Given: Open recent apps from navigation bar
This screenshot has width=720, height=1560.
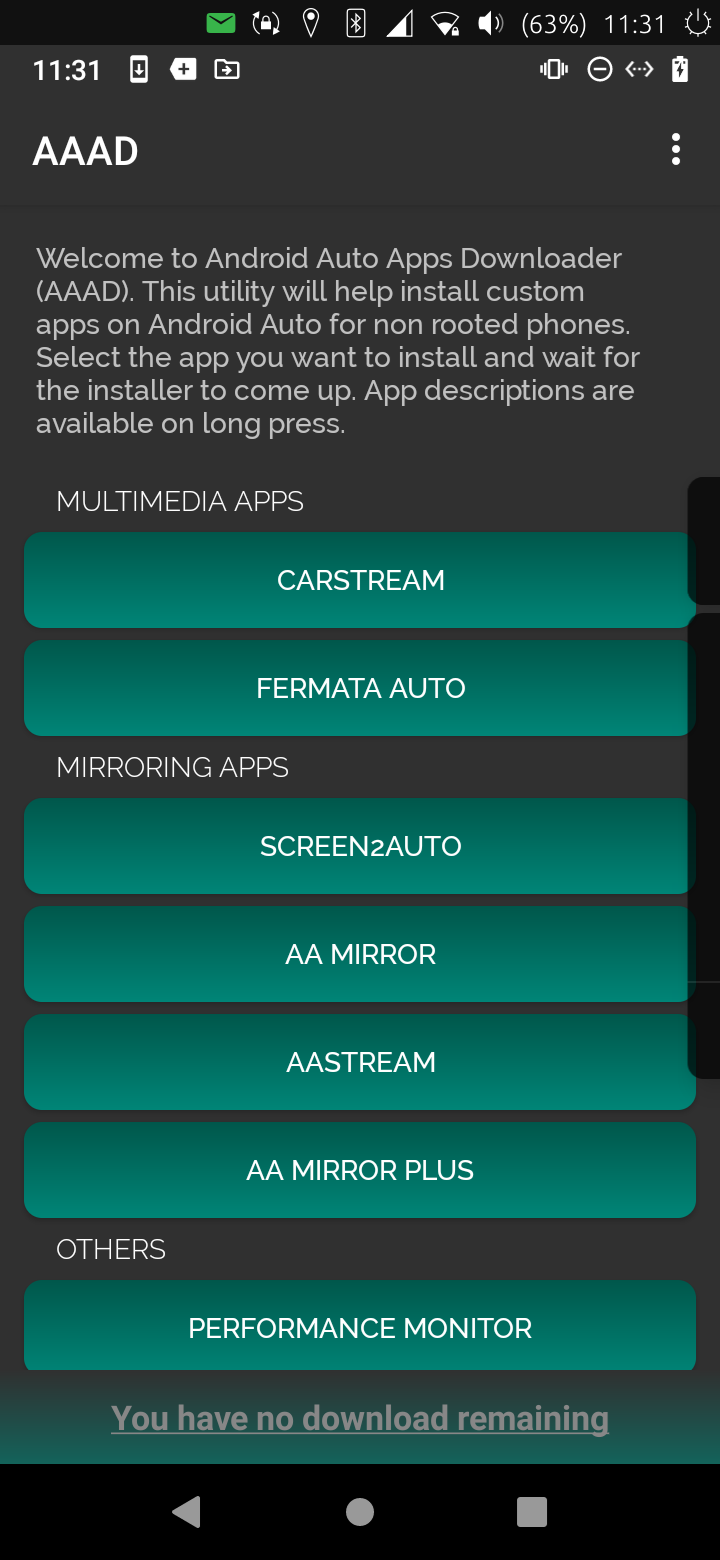Looking at the screenshot, I should click(x=532, y=1511).
